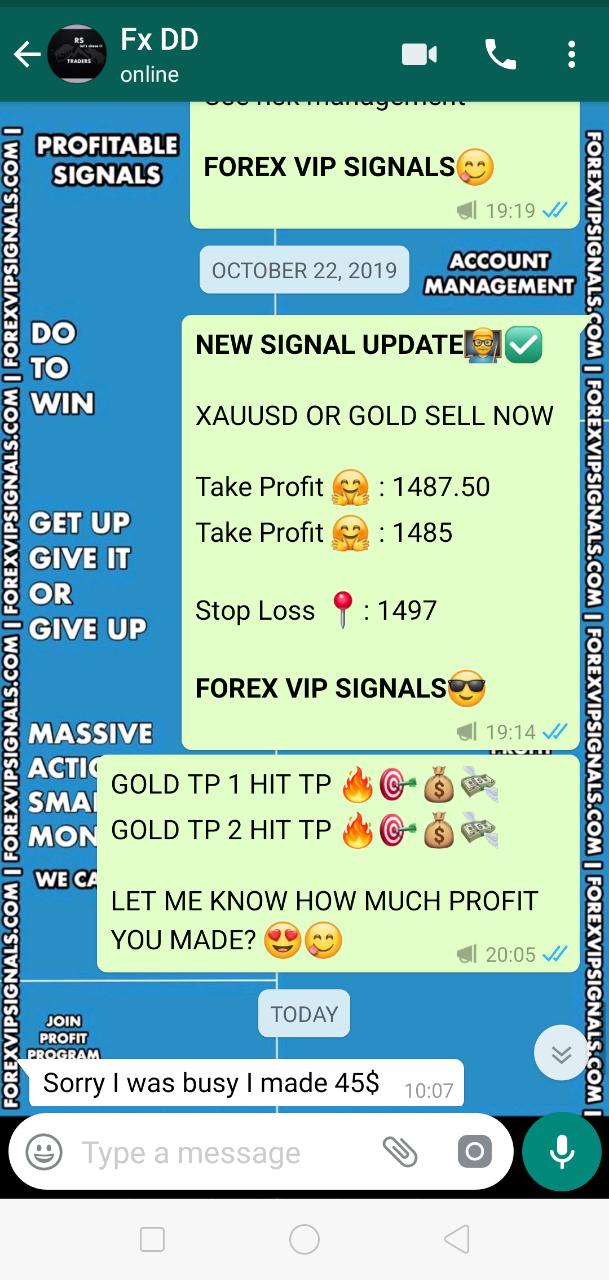Open recent apps from navigation bar
Viewport: 609px width, 1280px height.
click(152, 1240)
